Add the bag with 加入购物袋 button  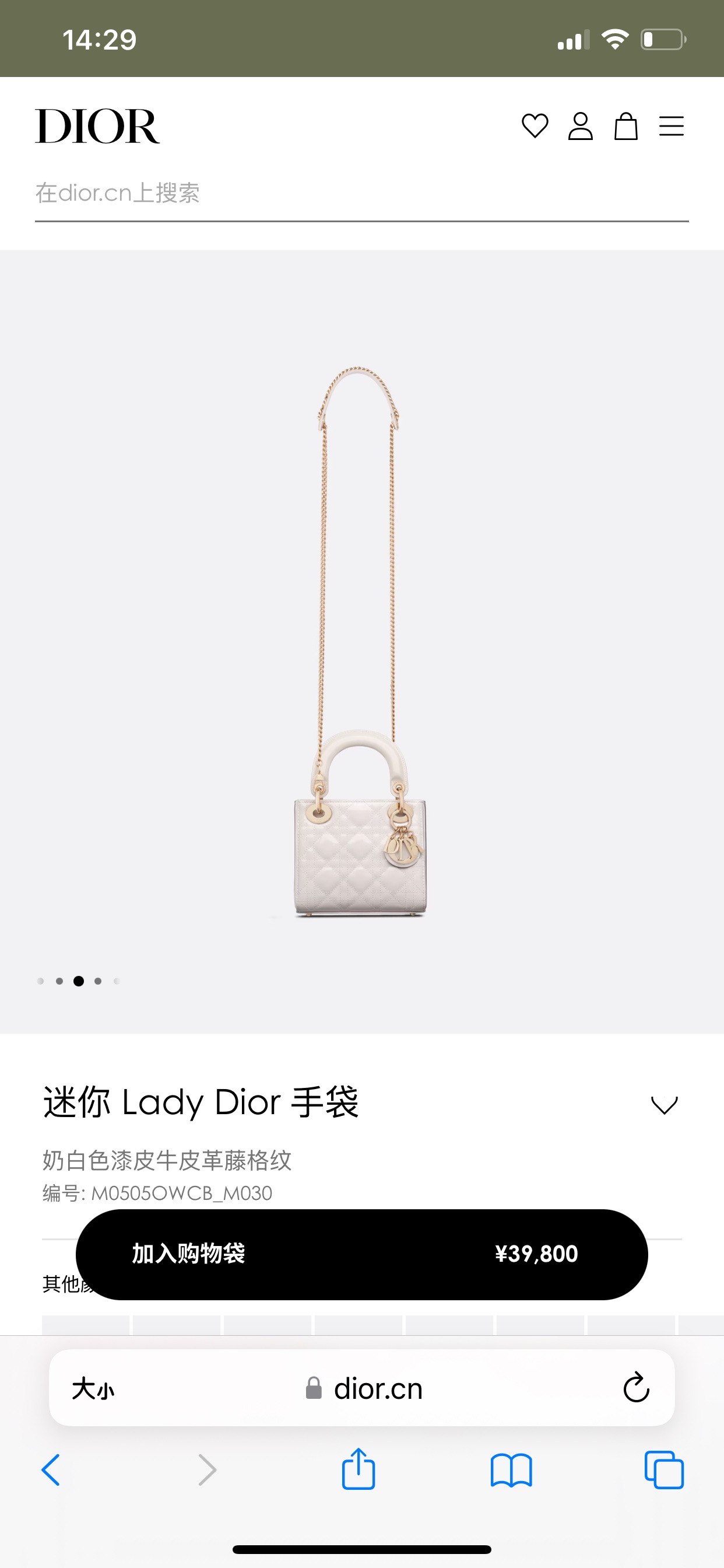coord(361,1254)
